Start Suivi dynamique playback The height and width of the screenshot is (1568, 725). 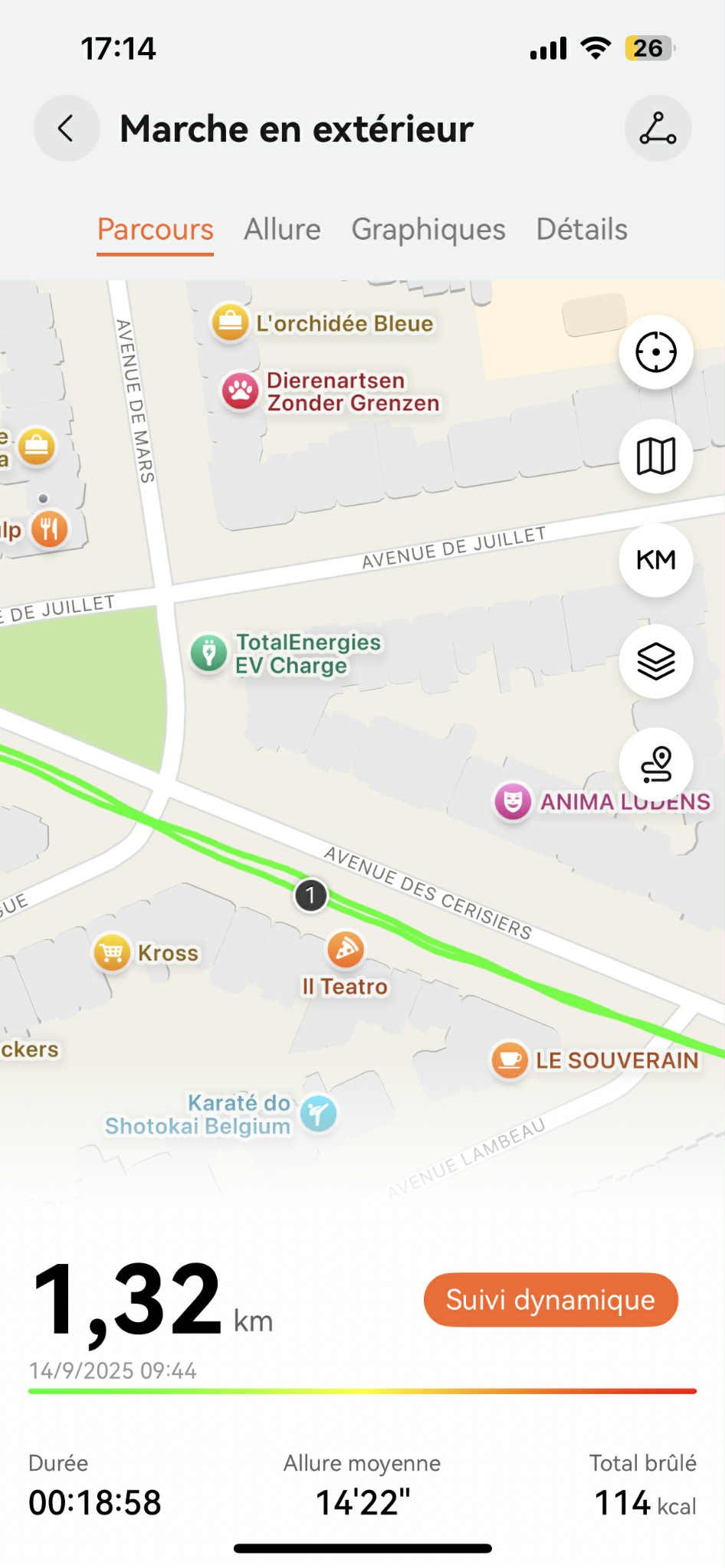click(550, 1300)
